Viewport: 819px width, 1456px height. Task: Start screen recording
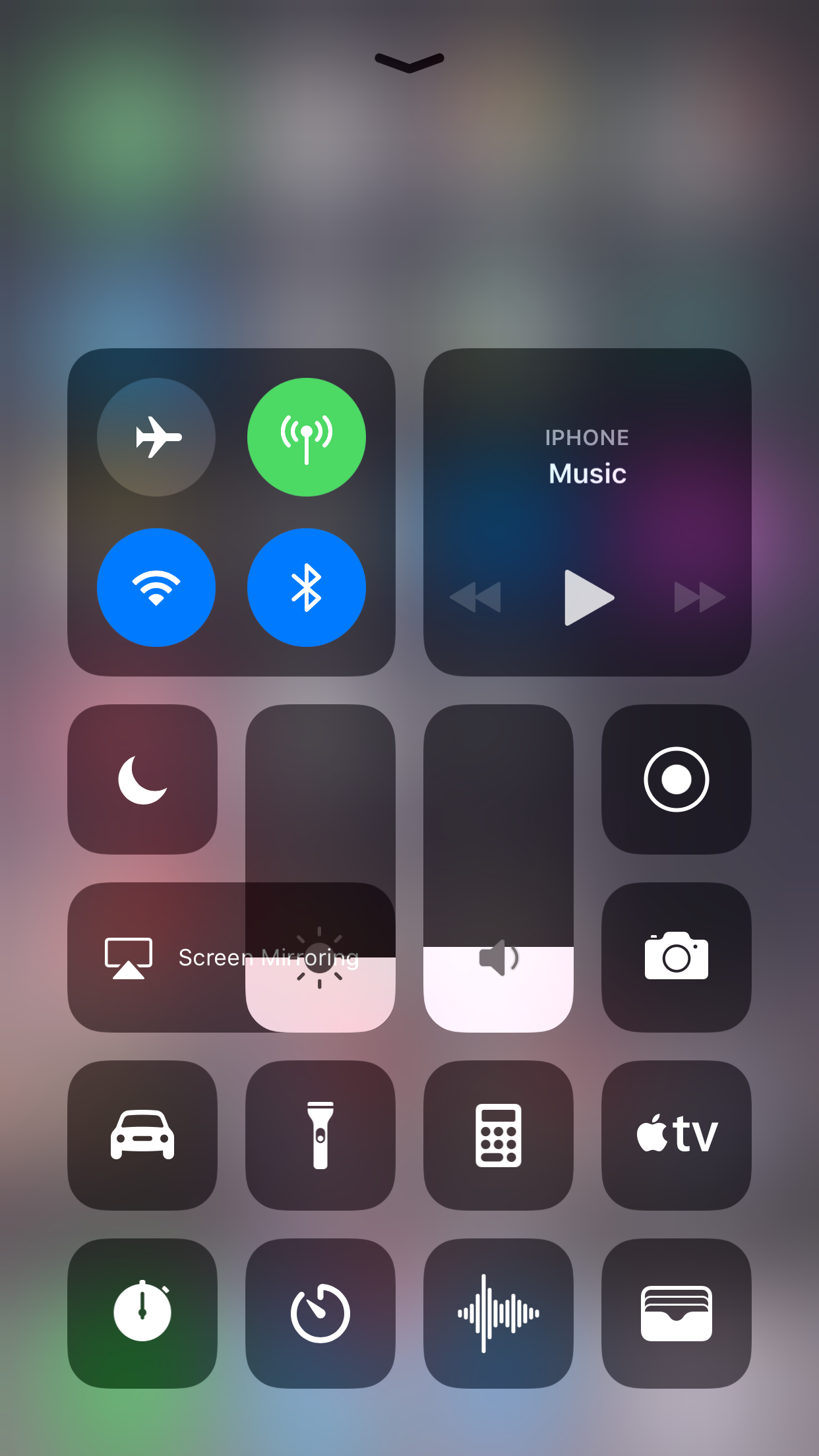point(677,779)
